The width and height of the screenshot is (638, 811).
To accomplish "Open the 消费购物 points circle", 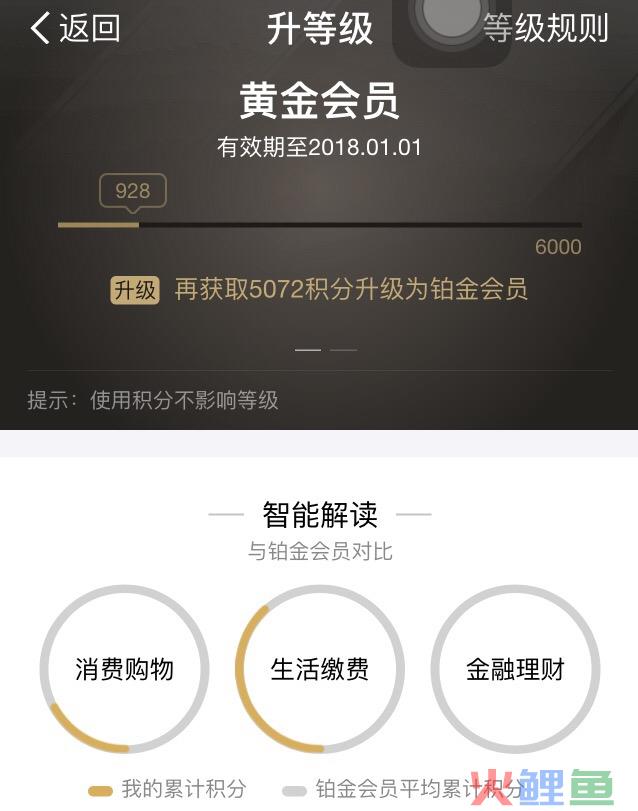I will coord(124,669).
